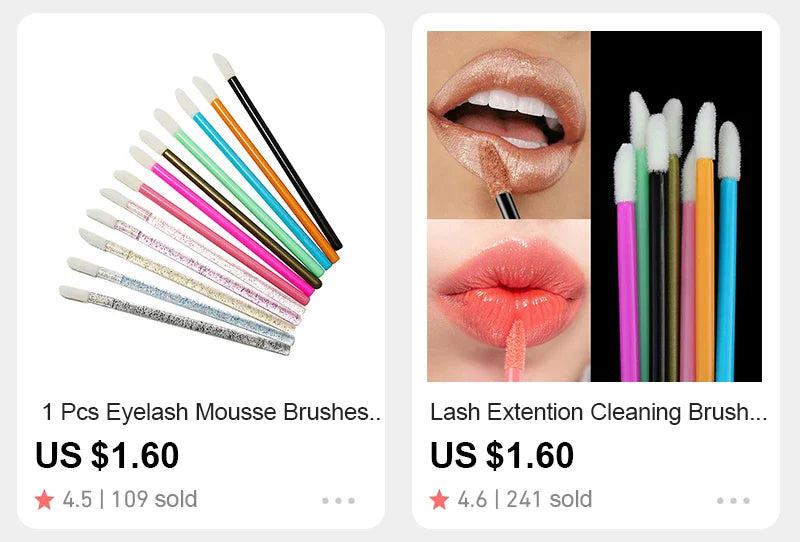Open more options for Lash Extention Cleaning Brush

point(733,501)
